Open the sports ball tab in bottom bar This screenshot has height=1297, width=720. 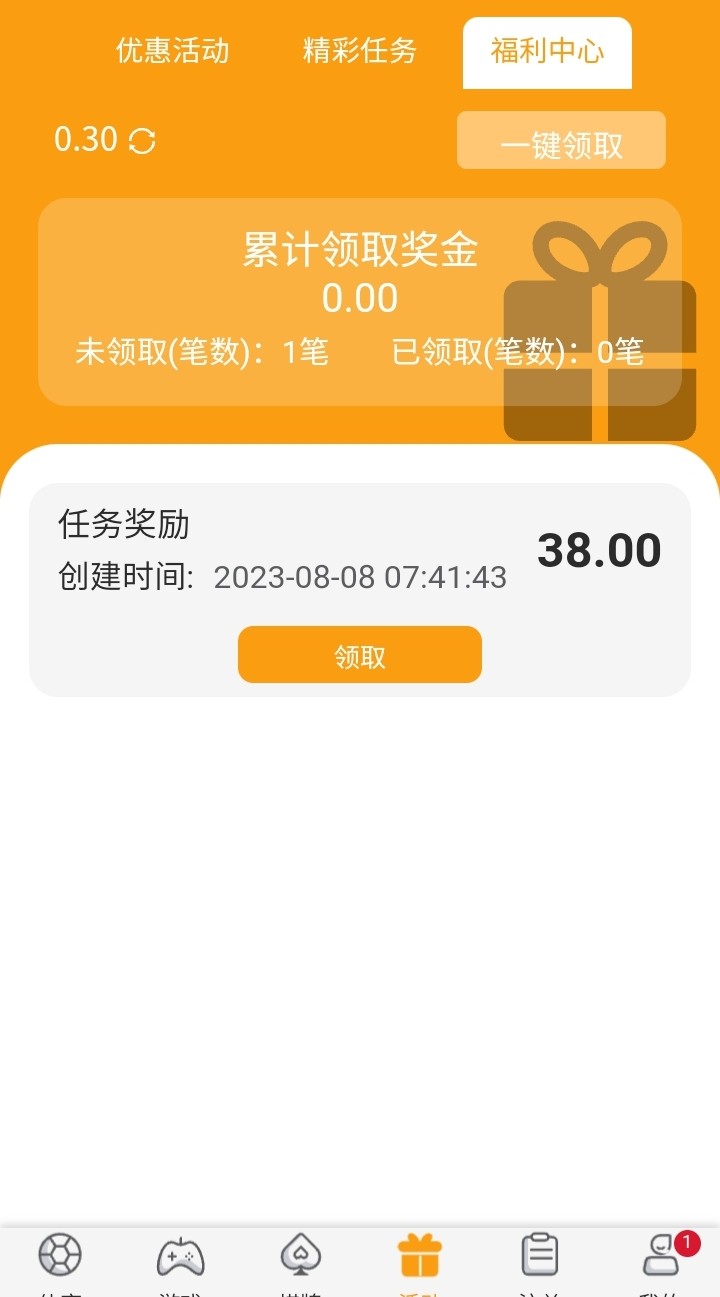[x=60, y=1256]
